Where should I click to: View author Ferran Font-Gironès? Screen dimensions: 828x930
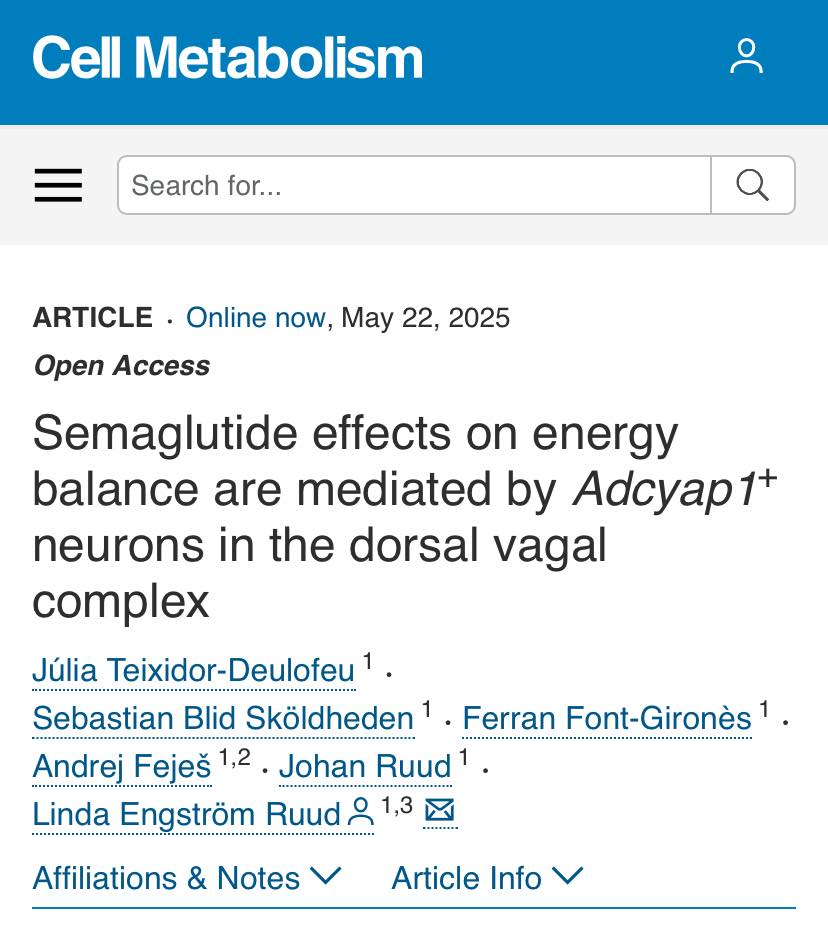606,718
